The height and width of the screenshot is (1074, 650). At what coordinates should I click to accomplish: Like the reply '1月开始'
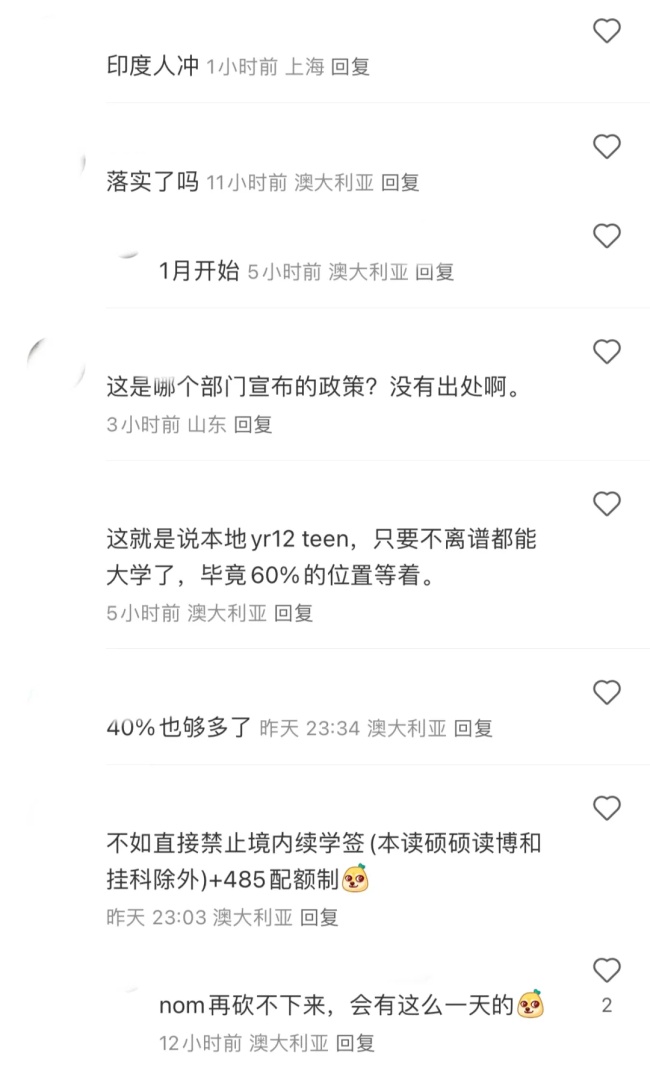point(607,236)
